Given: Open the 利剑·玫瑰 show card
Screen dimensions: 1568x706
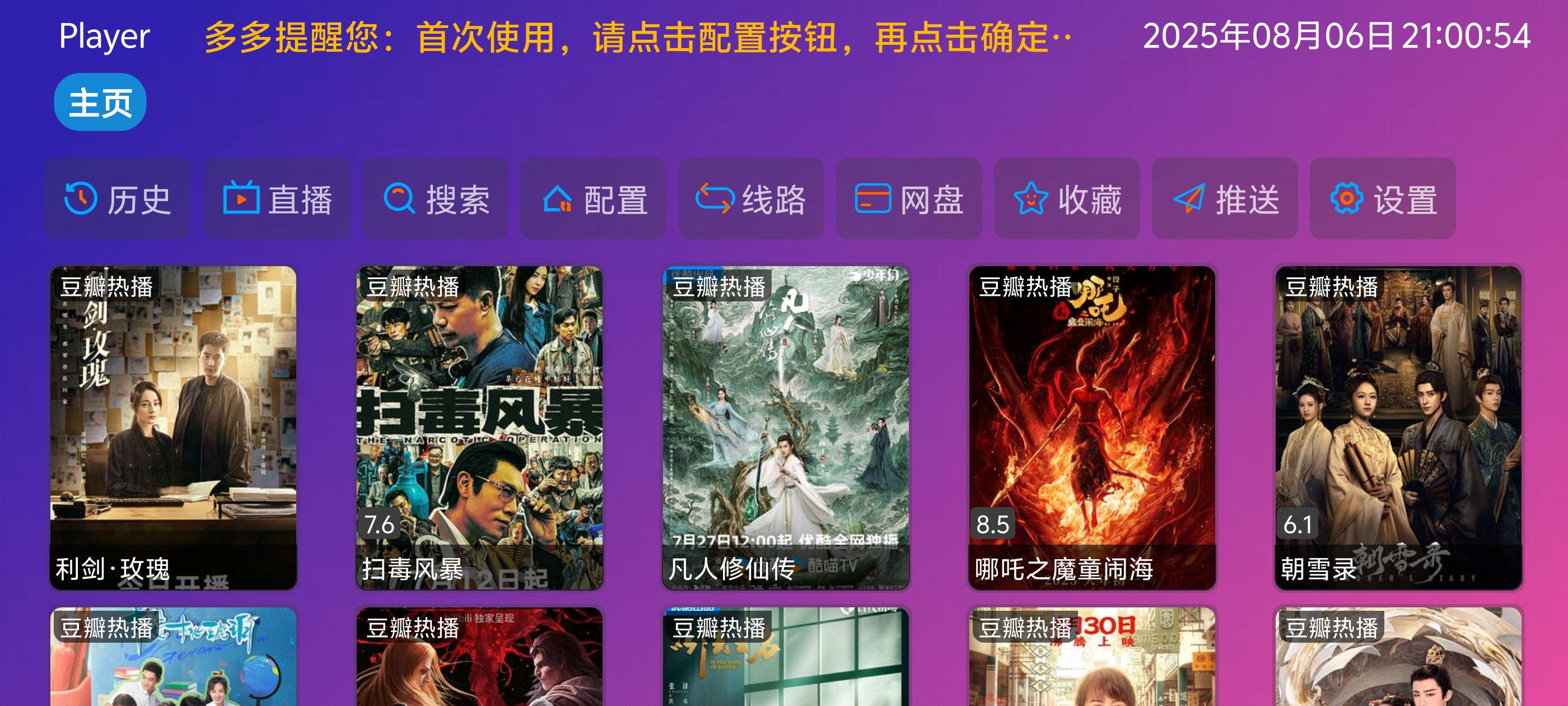Looking at the screenshot, I should click(174, 426).
